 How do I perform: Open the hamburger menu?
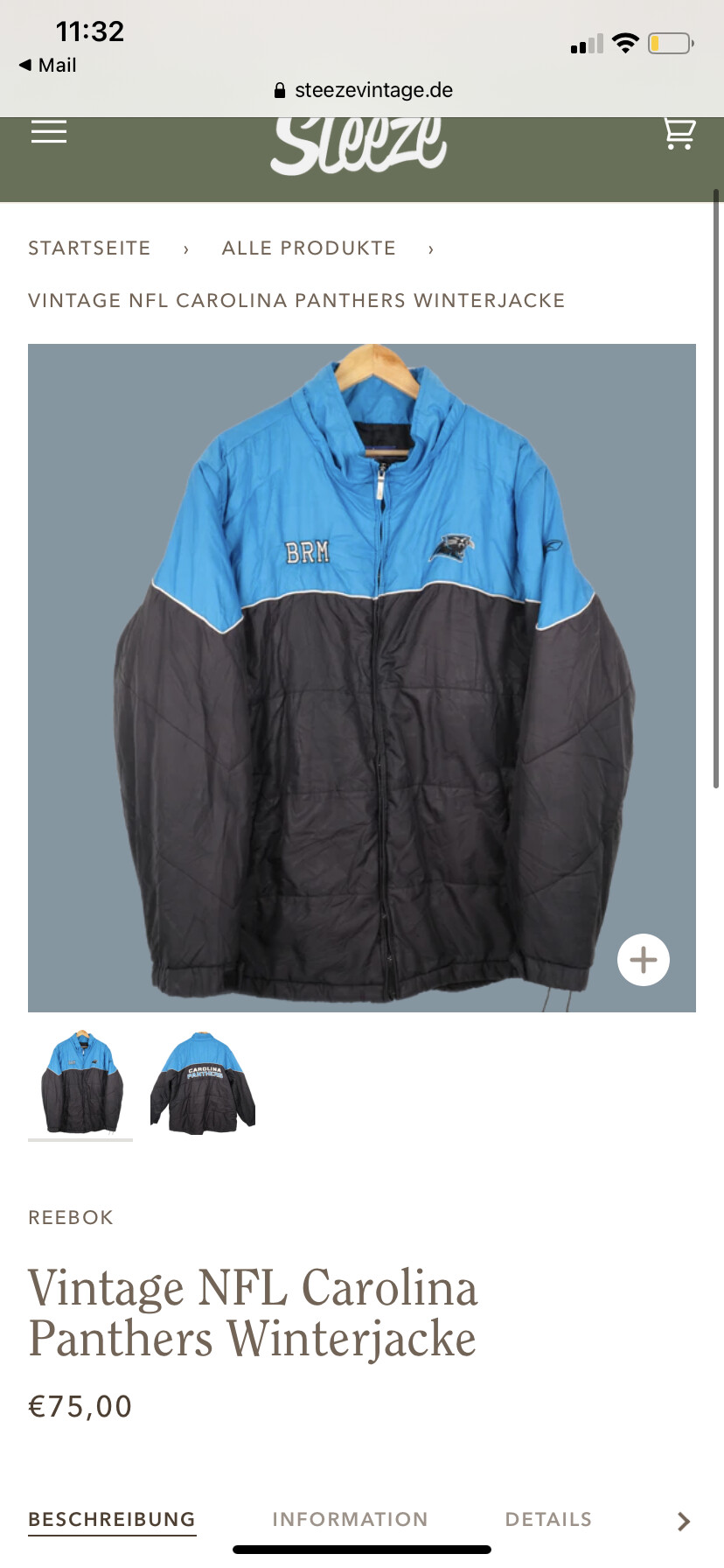[x=49, y=132]
